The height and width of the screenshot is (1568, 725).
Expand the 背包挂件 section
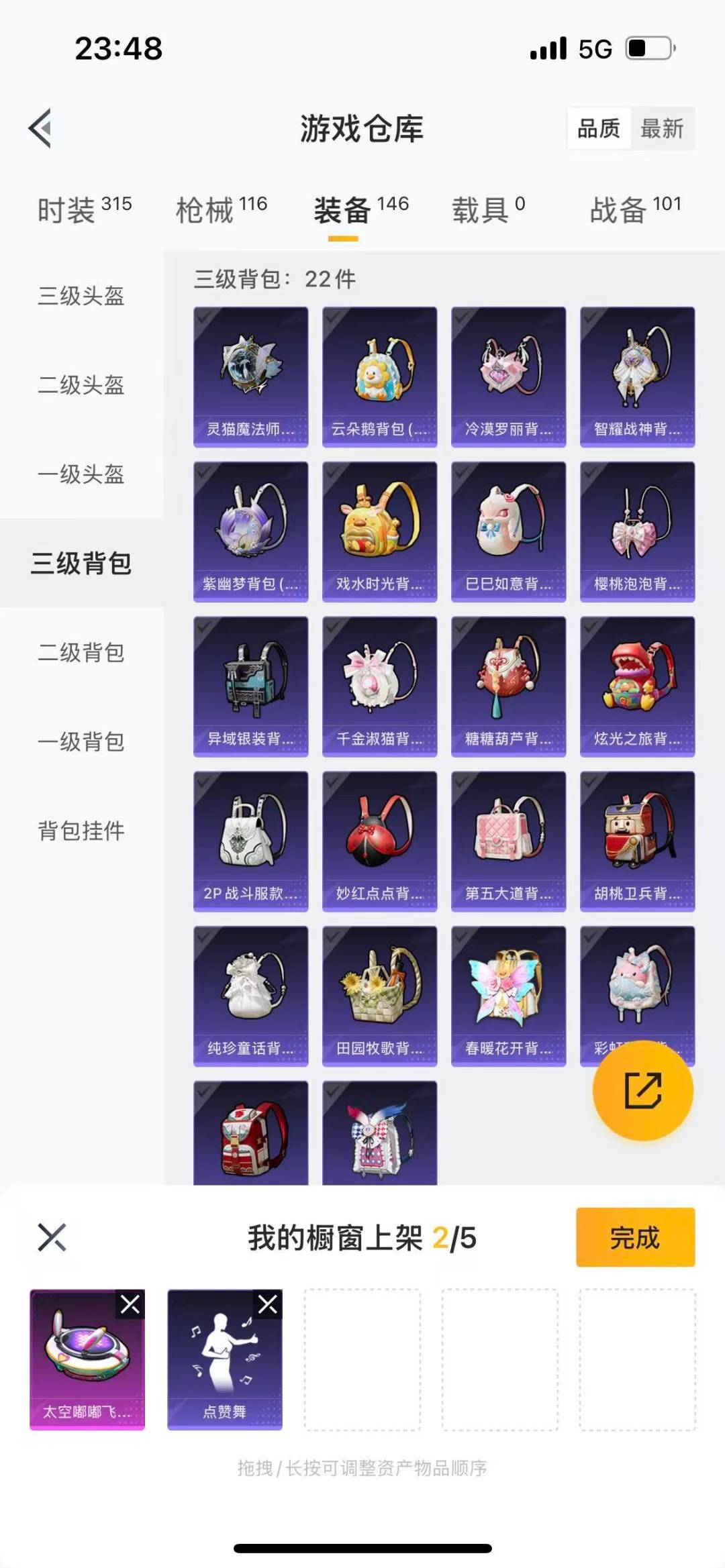pos(81,832)
